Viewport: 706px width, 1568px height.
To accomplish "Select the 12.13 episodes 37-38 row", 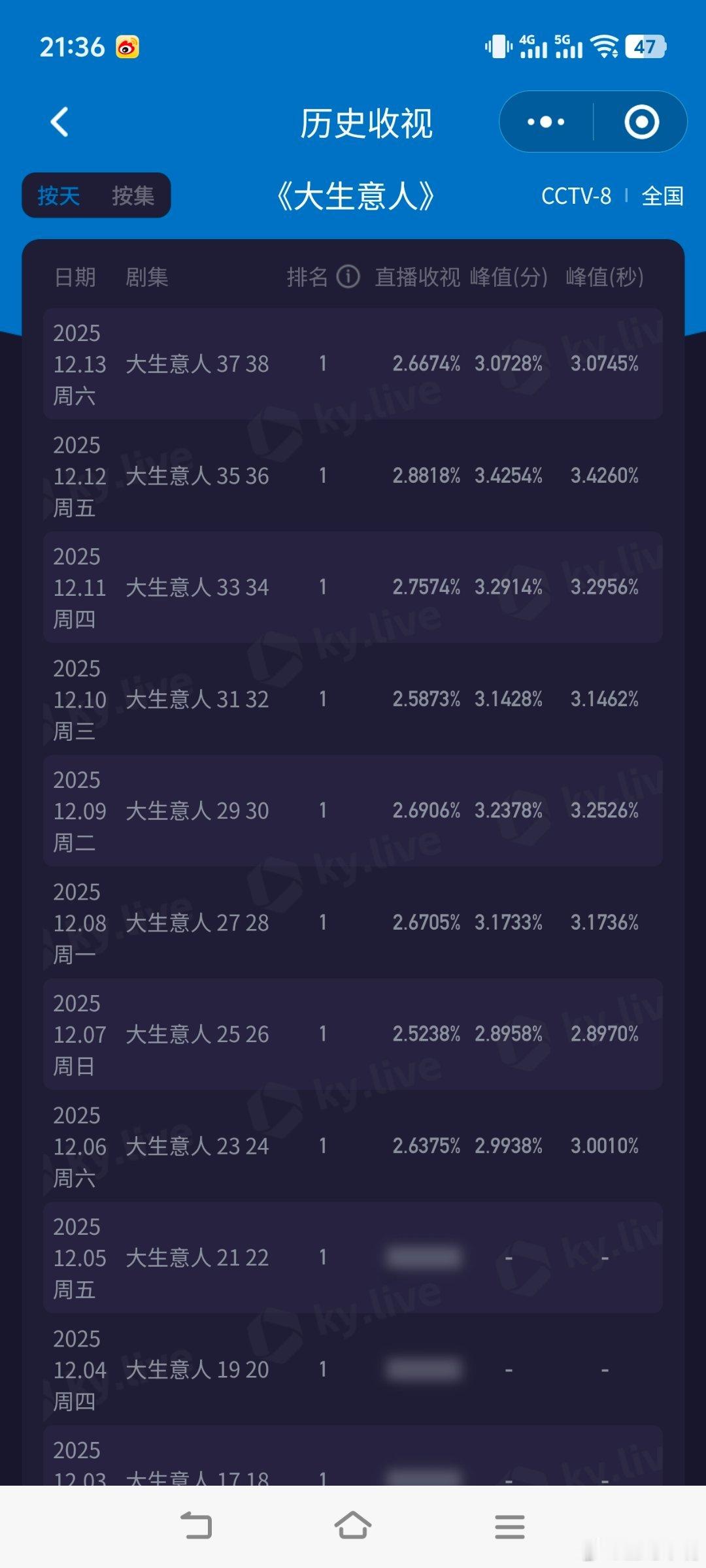I will pos(353,364).
